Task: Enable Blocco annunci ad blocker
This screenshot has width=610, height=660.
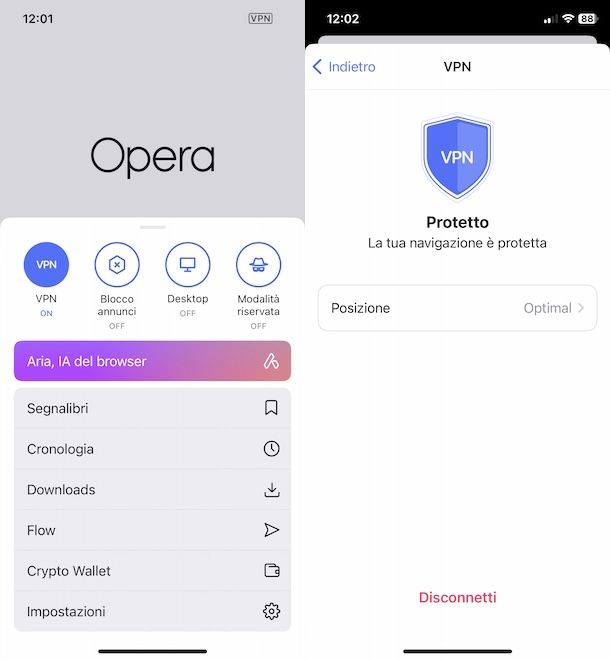Action: pyautogui.click(x=117, y=265)
